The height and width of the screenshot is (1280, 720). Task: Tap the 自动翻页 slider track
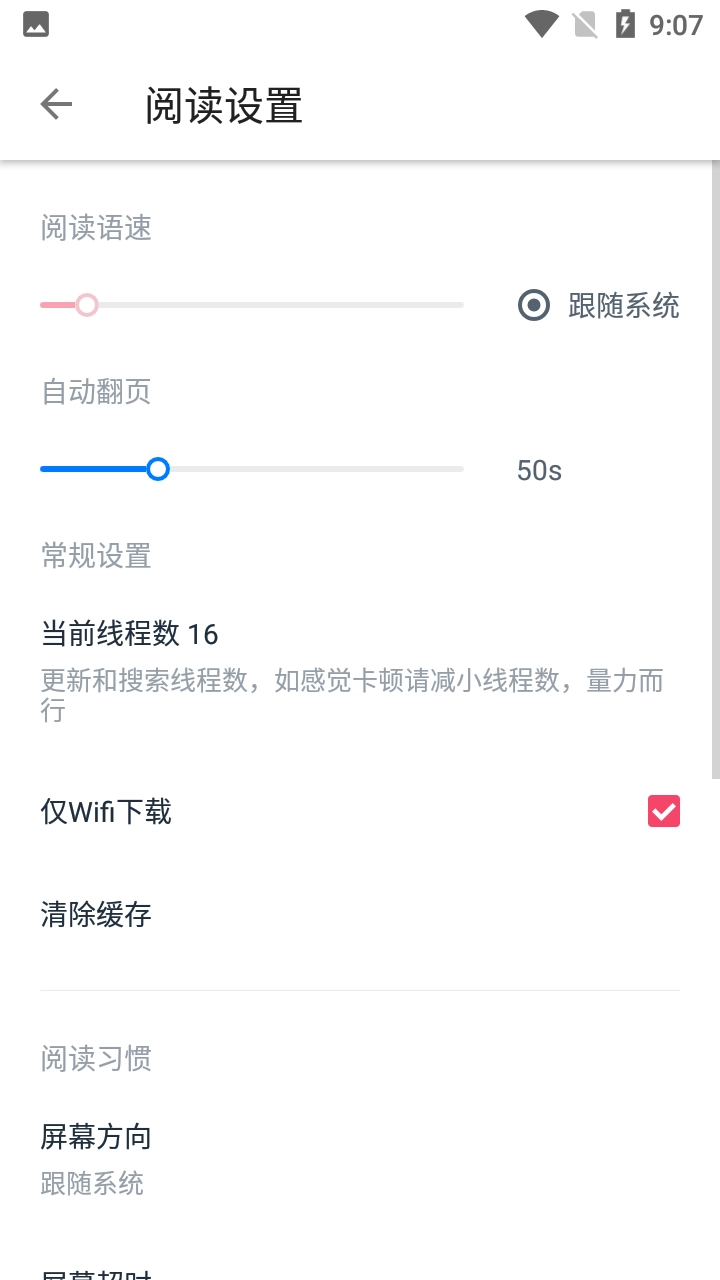coord(252,469)
